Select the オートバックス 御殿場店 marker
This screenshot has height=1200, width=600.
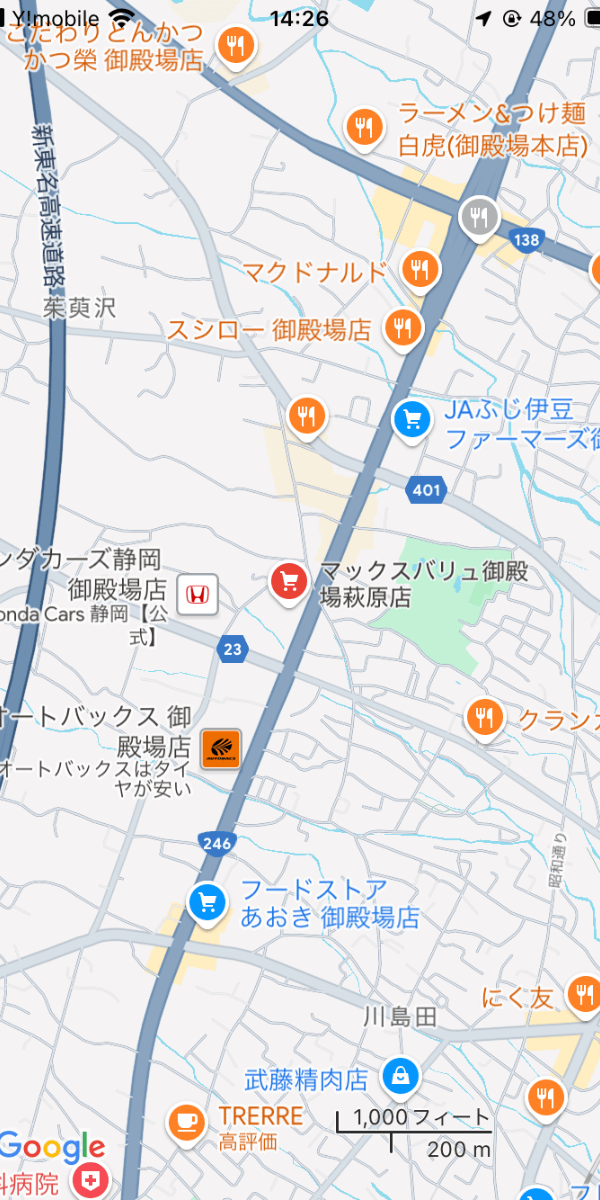221,748
